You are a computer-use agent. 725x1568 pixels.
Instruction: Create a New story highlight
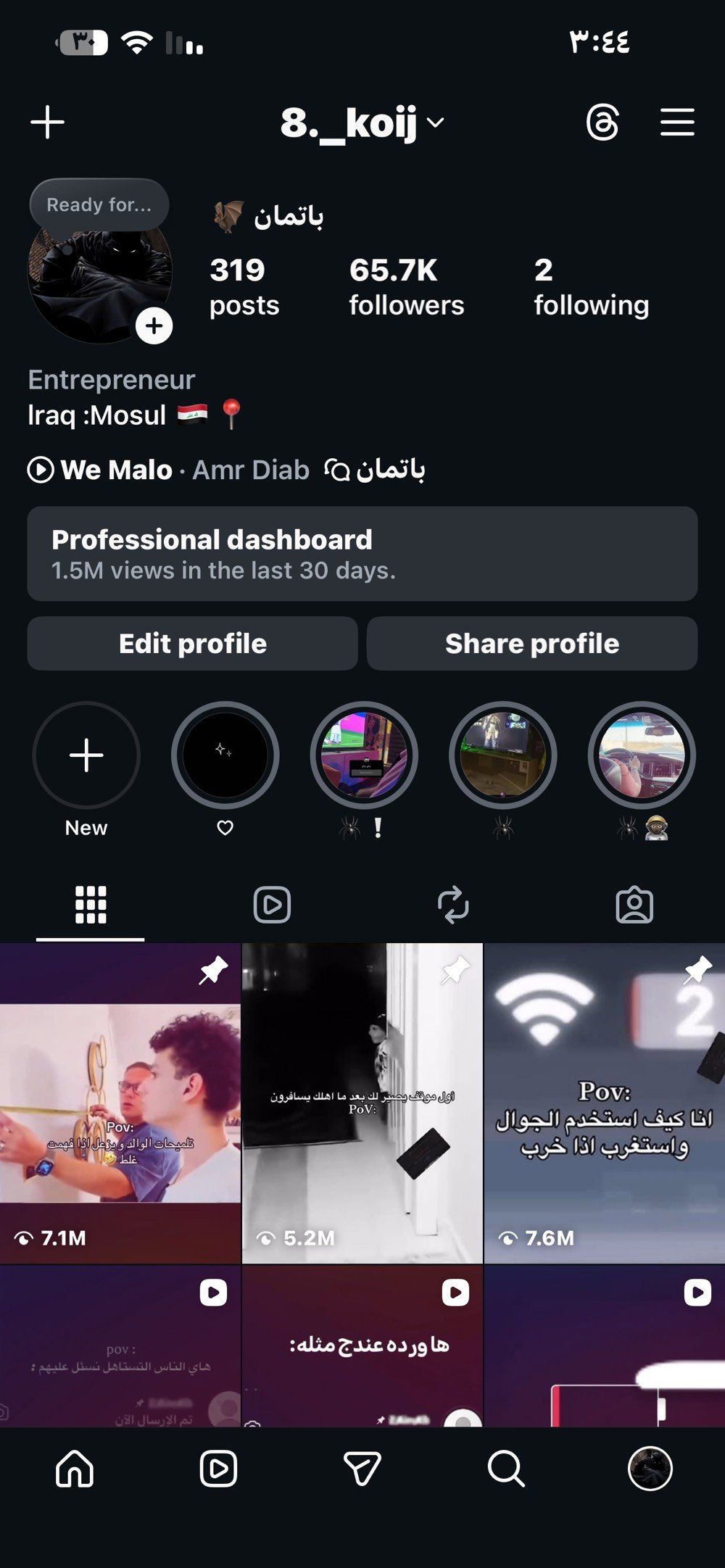(x=86, y=755)
